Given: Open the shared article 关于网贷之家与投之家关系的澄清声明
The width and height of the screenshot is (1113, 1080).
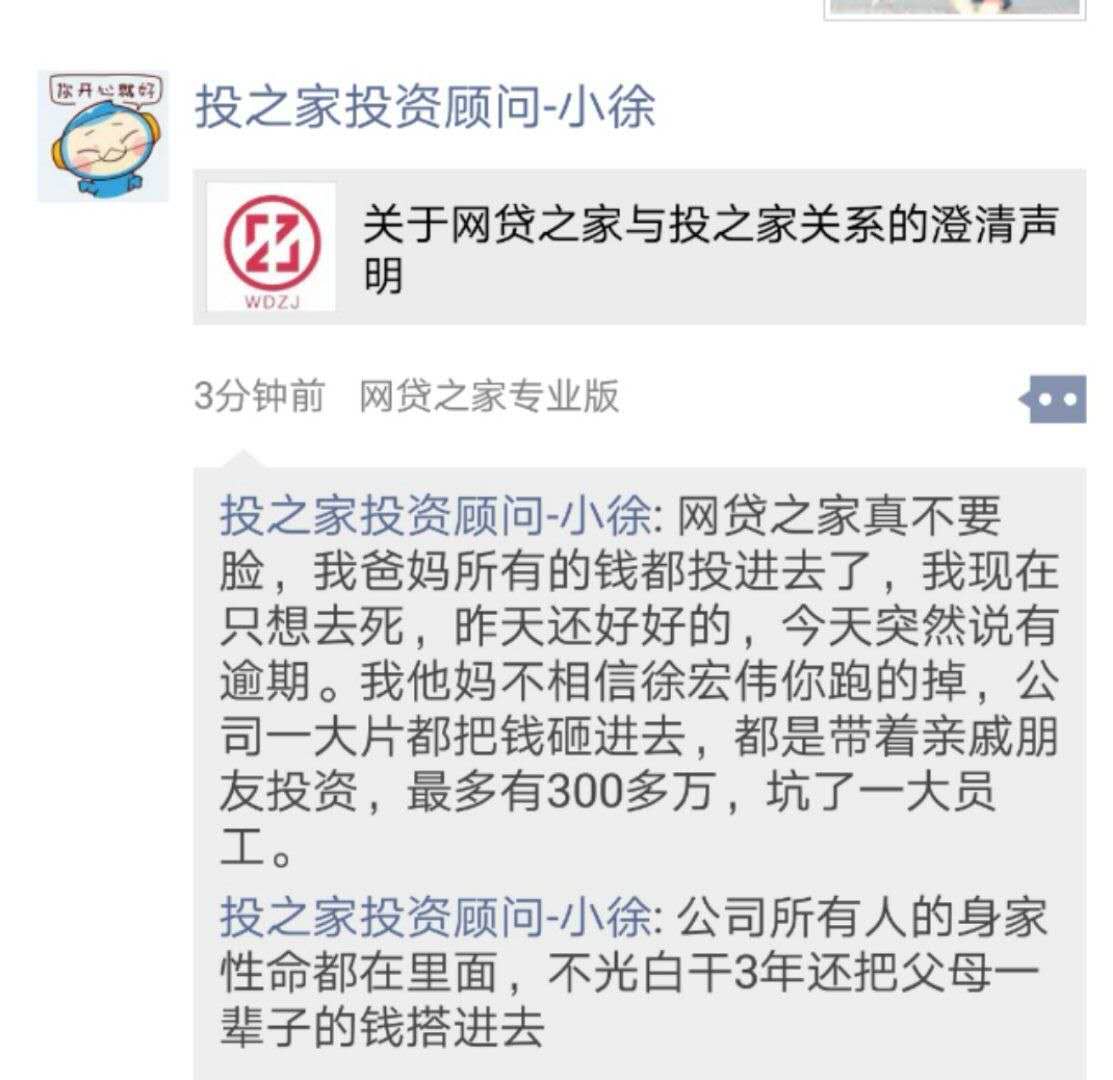Looking at the screenshot, I should click(x=638, y=247).
